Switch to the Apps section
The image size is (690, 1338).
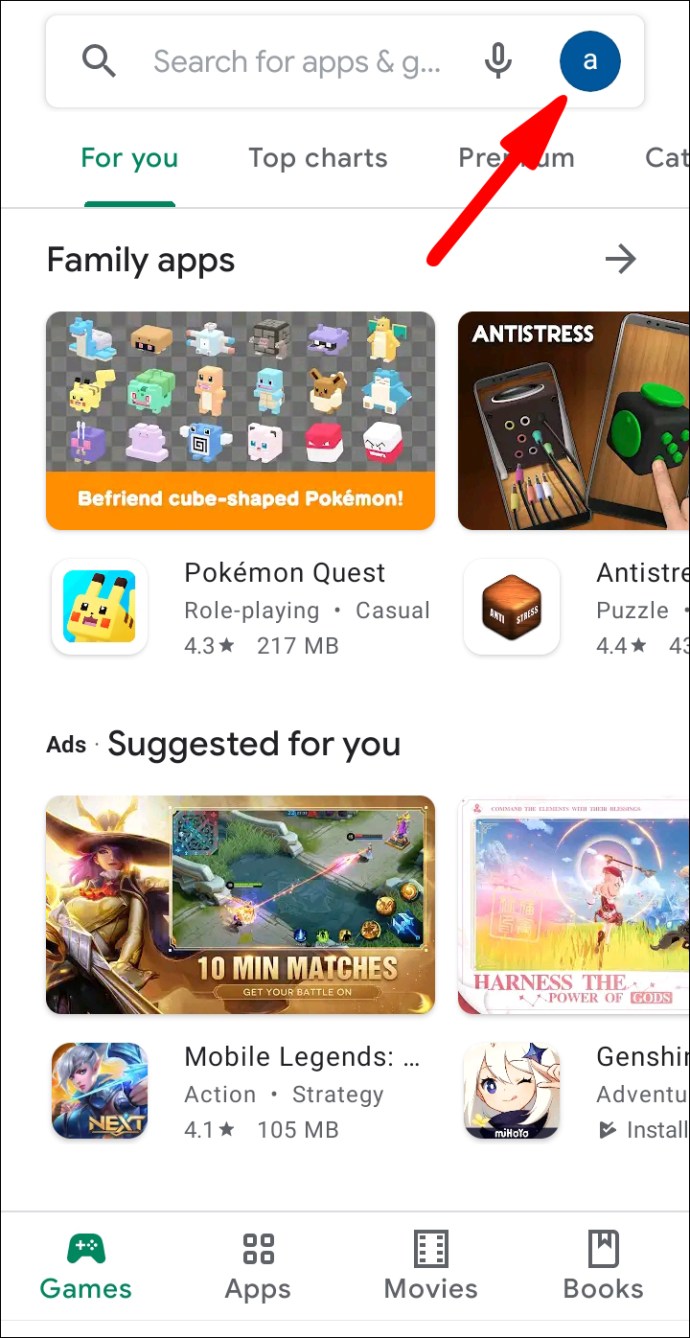pyautogui.click(x=258, y=1265)
